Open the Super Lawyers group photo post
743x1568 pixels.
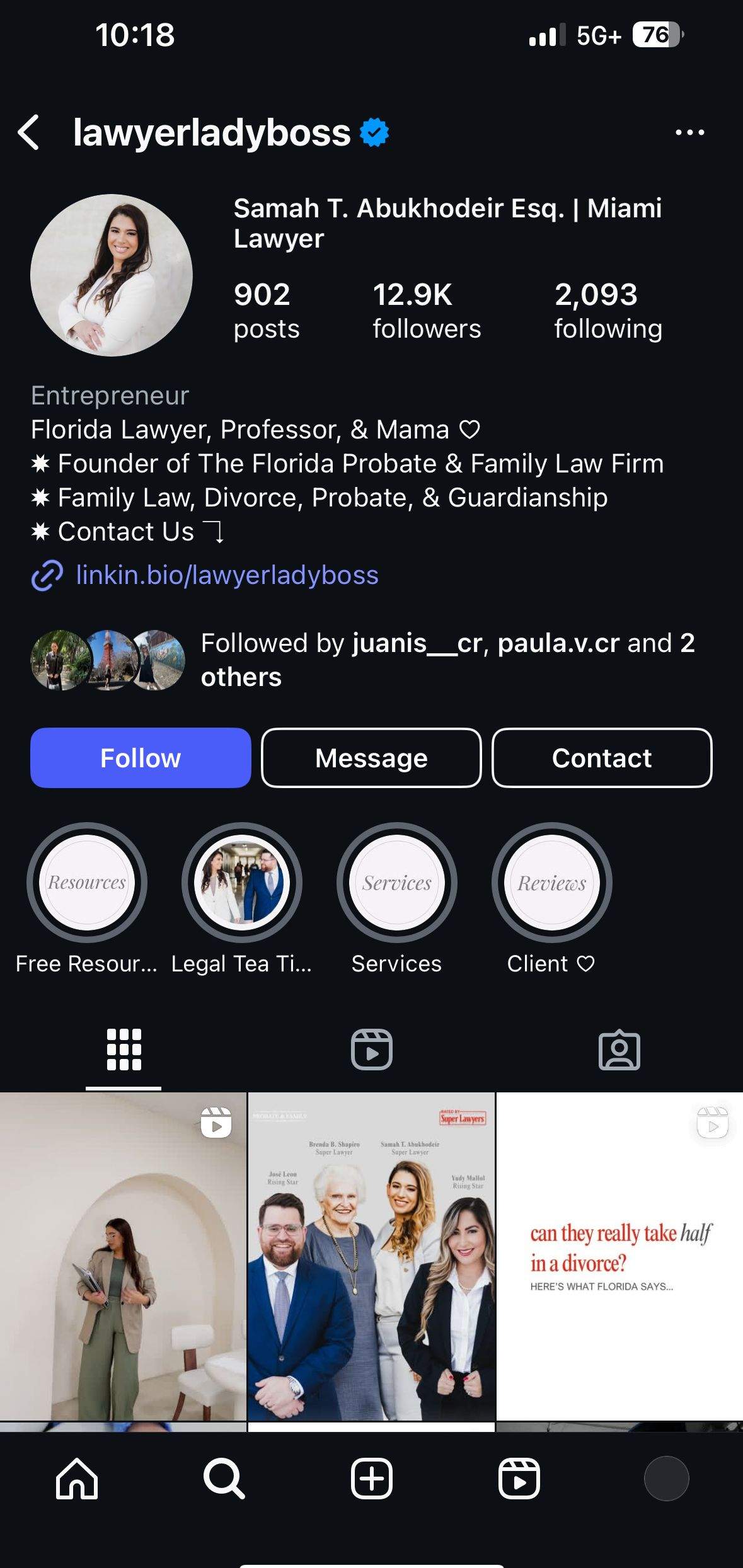[371, 1257]
